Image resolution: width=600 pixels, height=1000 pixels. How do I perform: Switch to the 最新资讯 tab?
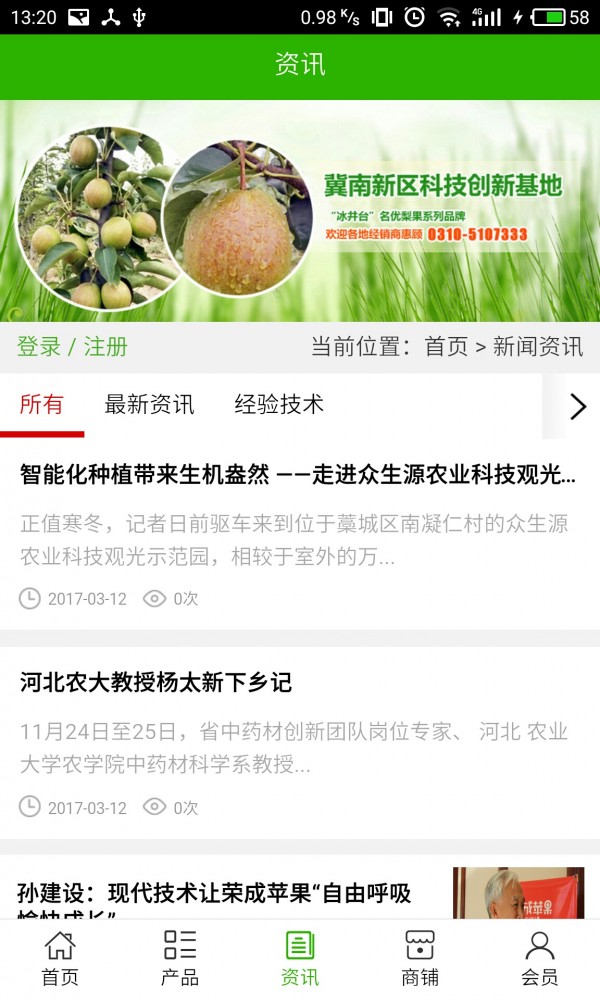(x=149, y=405)
